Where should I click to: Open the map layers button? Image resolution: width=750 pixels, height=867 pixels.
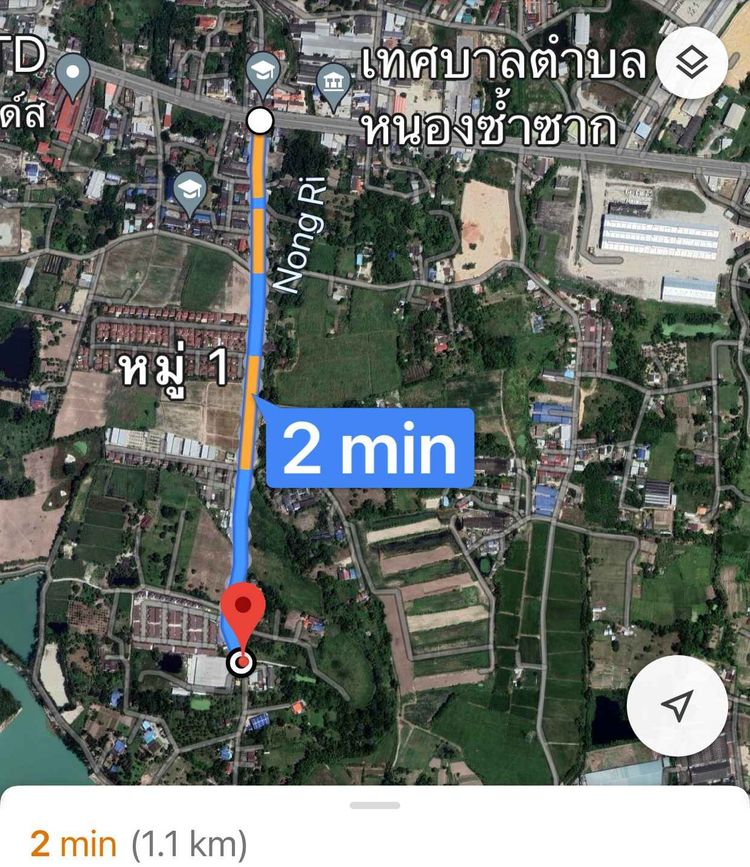click(692, 61)
